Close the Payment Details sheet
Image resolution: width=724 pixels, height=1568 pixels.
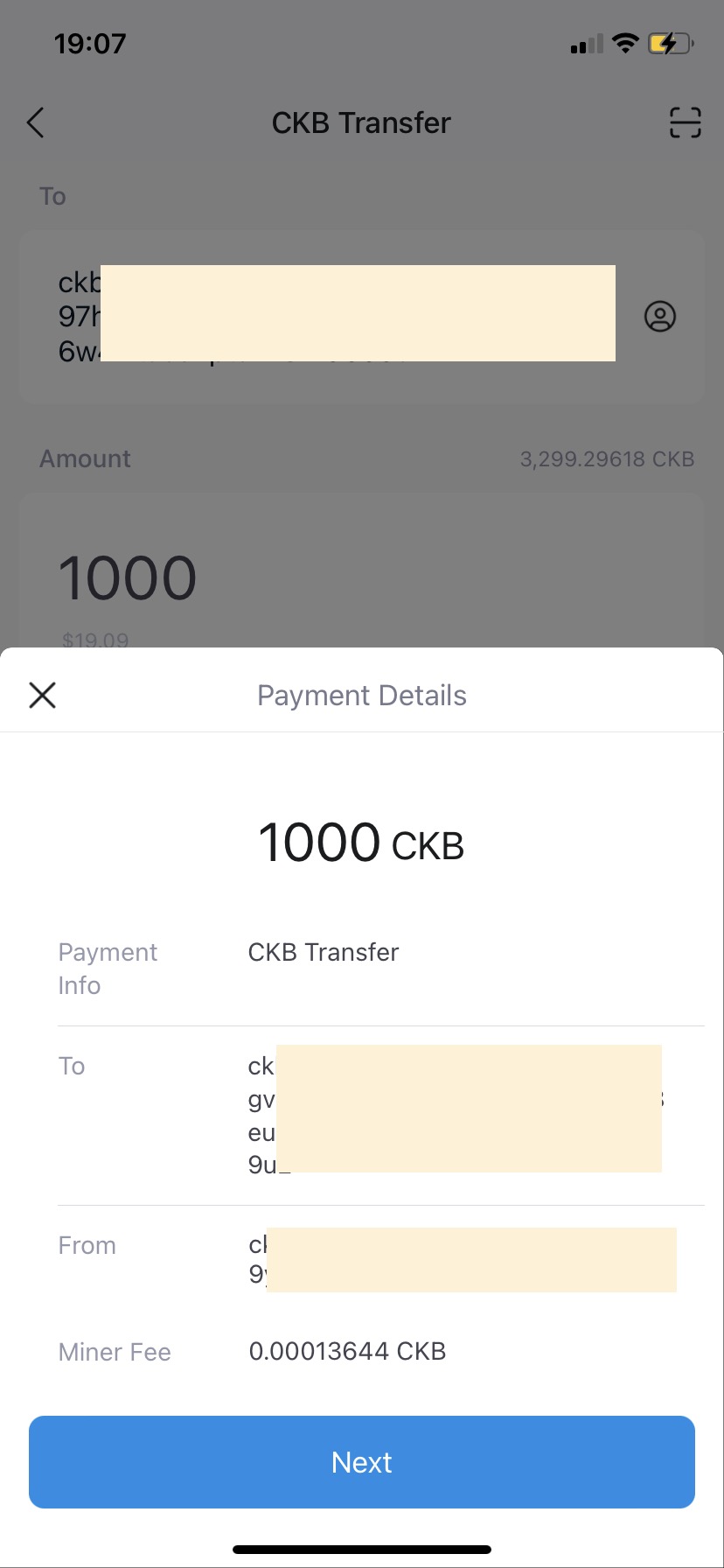point(42,696)
